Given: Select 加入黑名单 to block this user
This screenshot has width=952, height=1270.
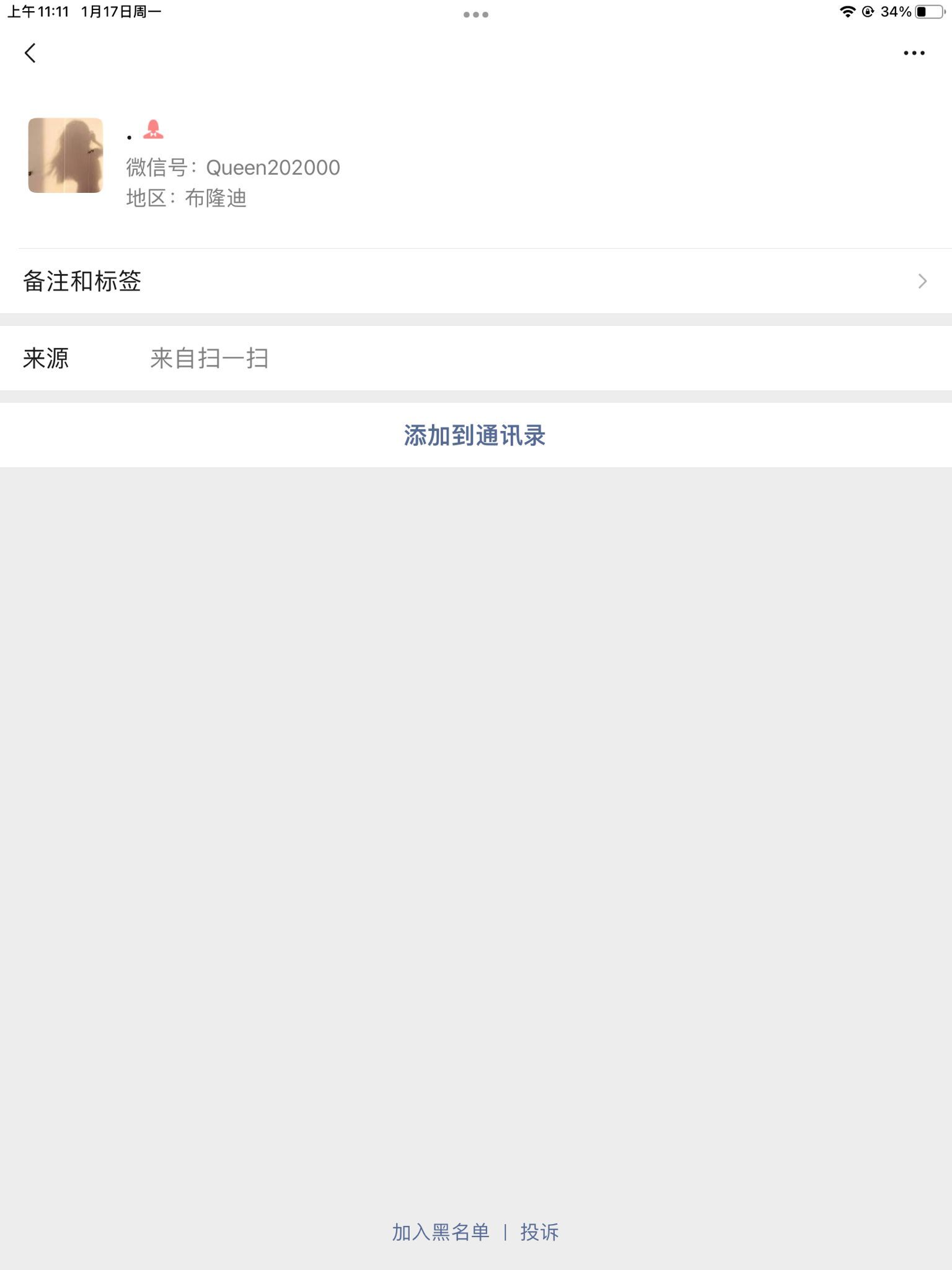Looking at the screenshot, I should point(441,1232).
